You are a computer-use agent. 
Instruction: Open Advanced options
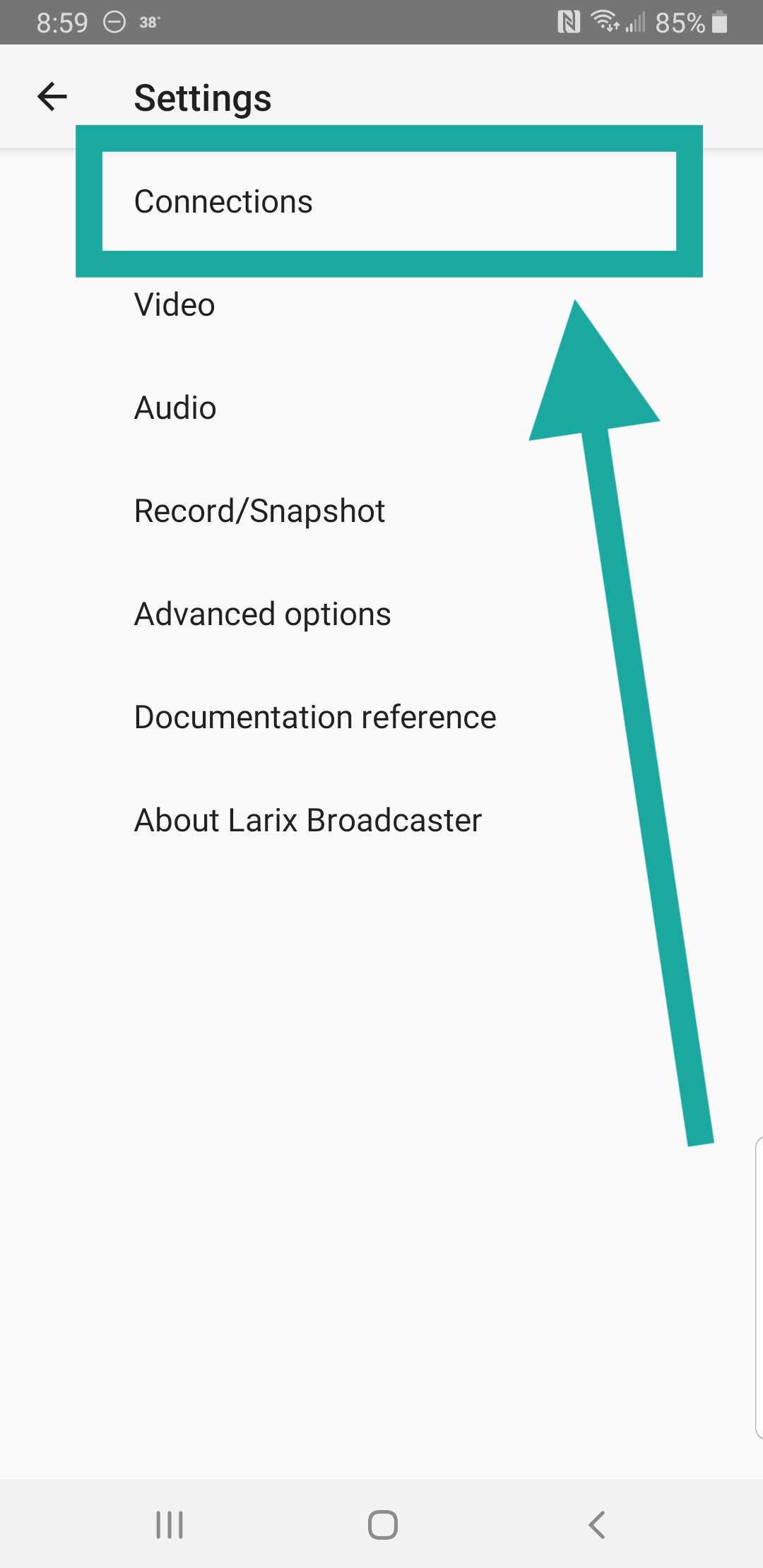[262, 614]
